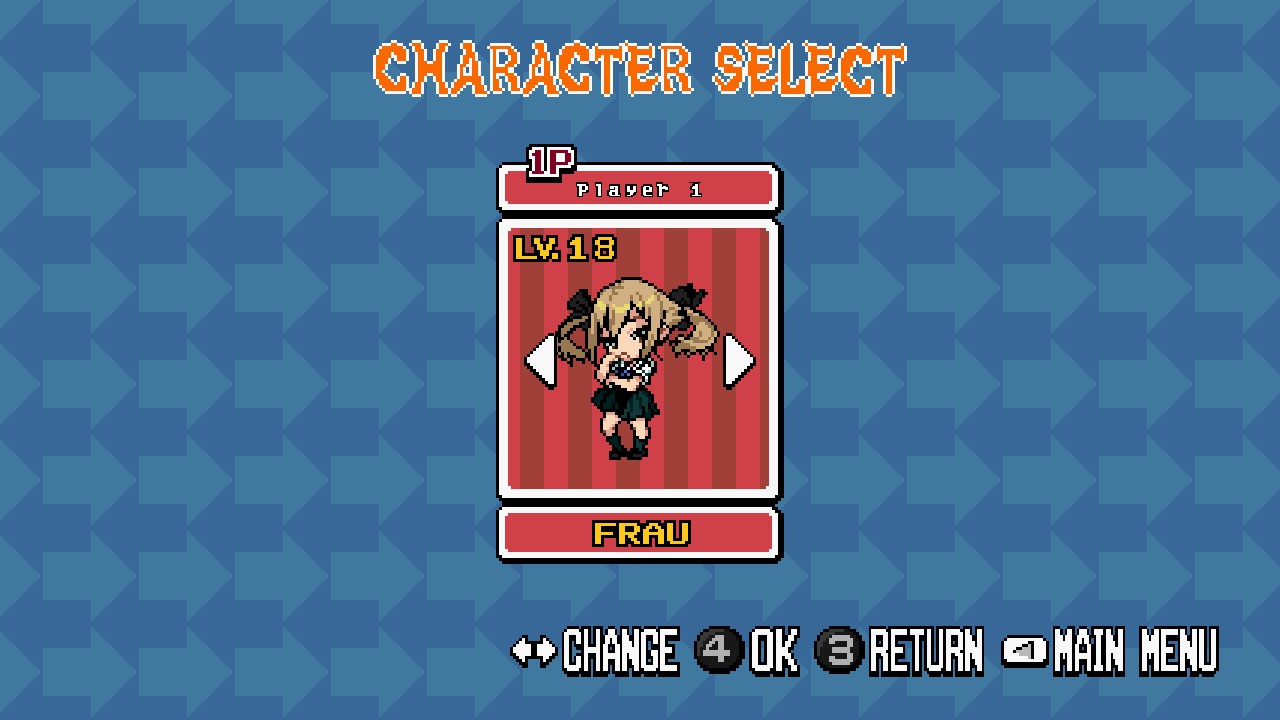Viewport: 1280px width, 720px height.
Task: Tap the RETURN option
Action: coord(900,651)
